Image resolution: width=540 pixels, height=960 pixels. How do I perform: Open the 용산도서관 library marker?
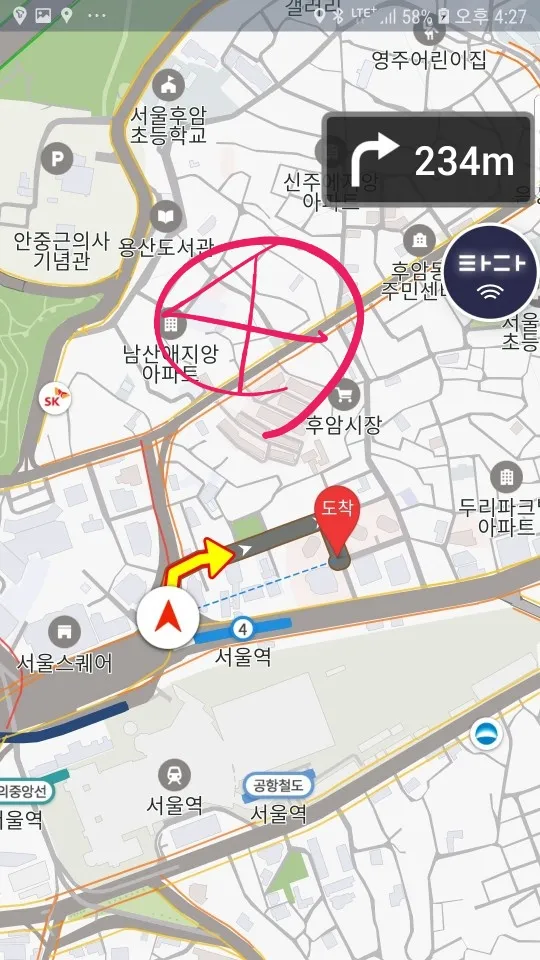tap(167, 216)
